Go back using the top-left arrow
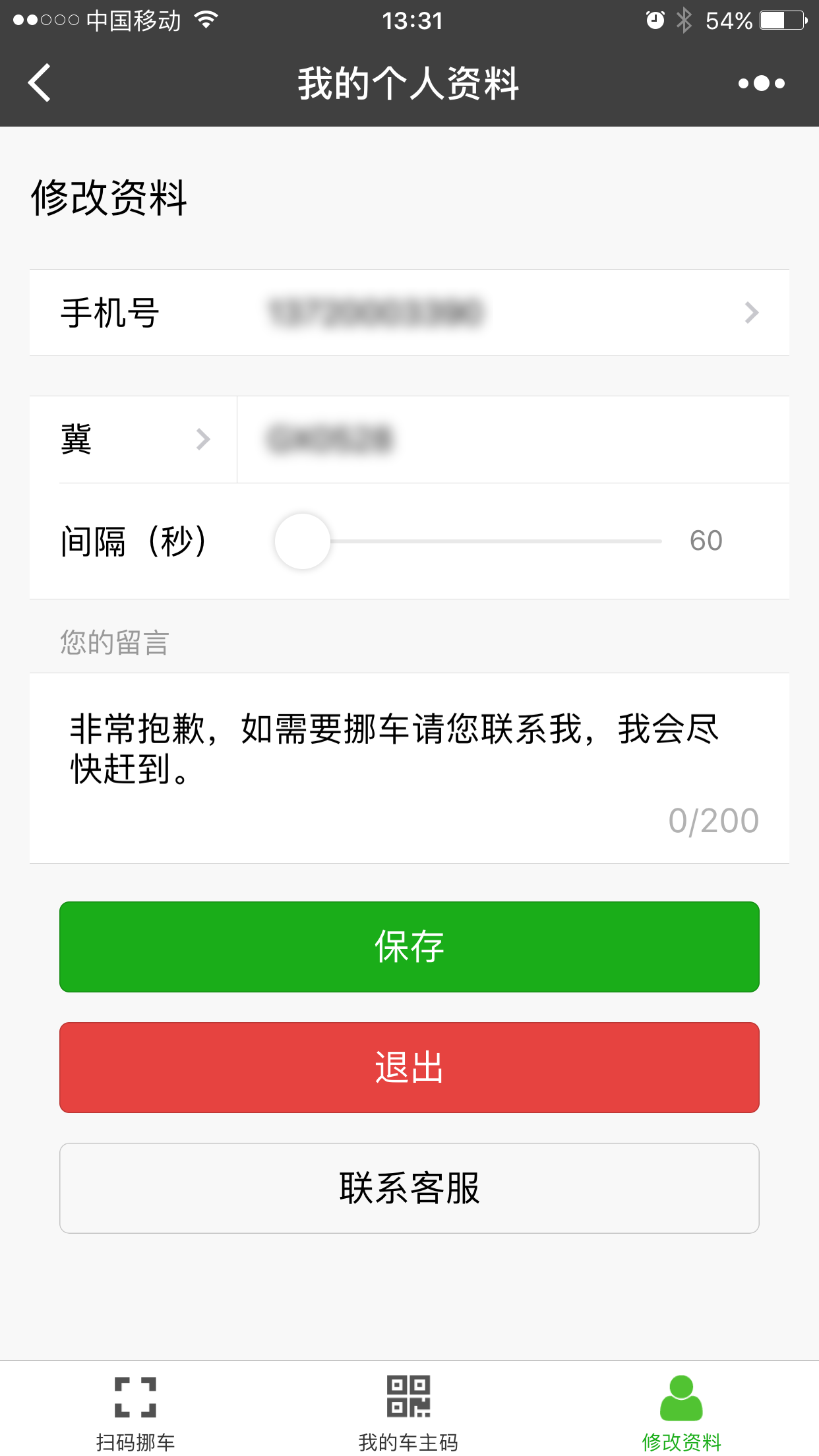Viewport: 819px width, 1456px height. click(40, 83)
